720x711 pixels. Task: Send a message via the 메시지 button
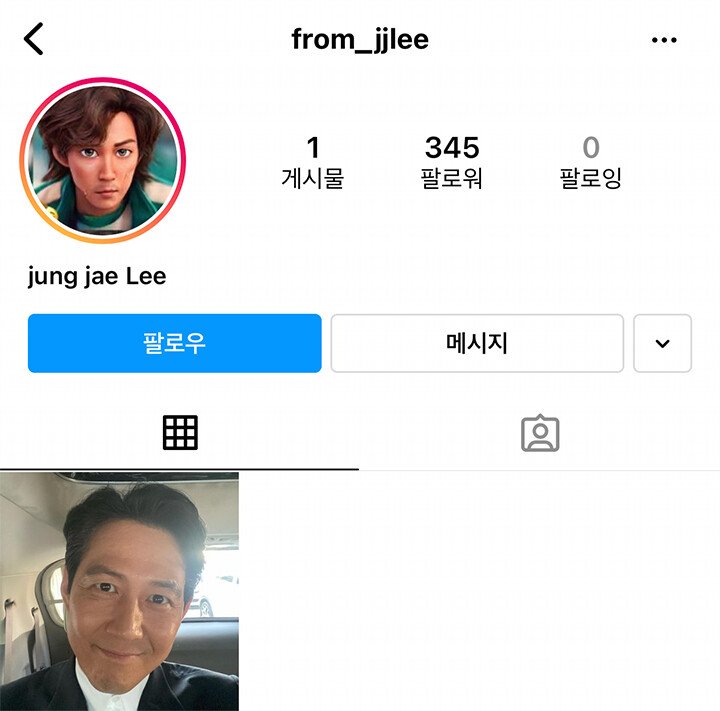[477, 343]
